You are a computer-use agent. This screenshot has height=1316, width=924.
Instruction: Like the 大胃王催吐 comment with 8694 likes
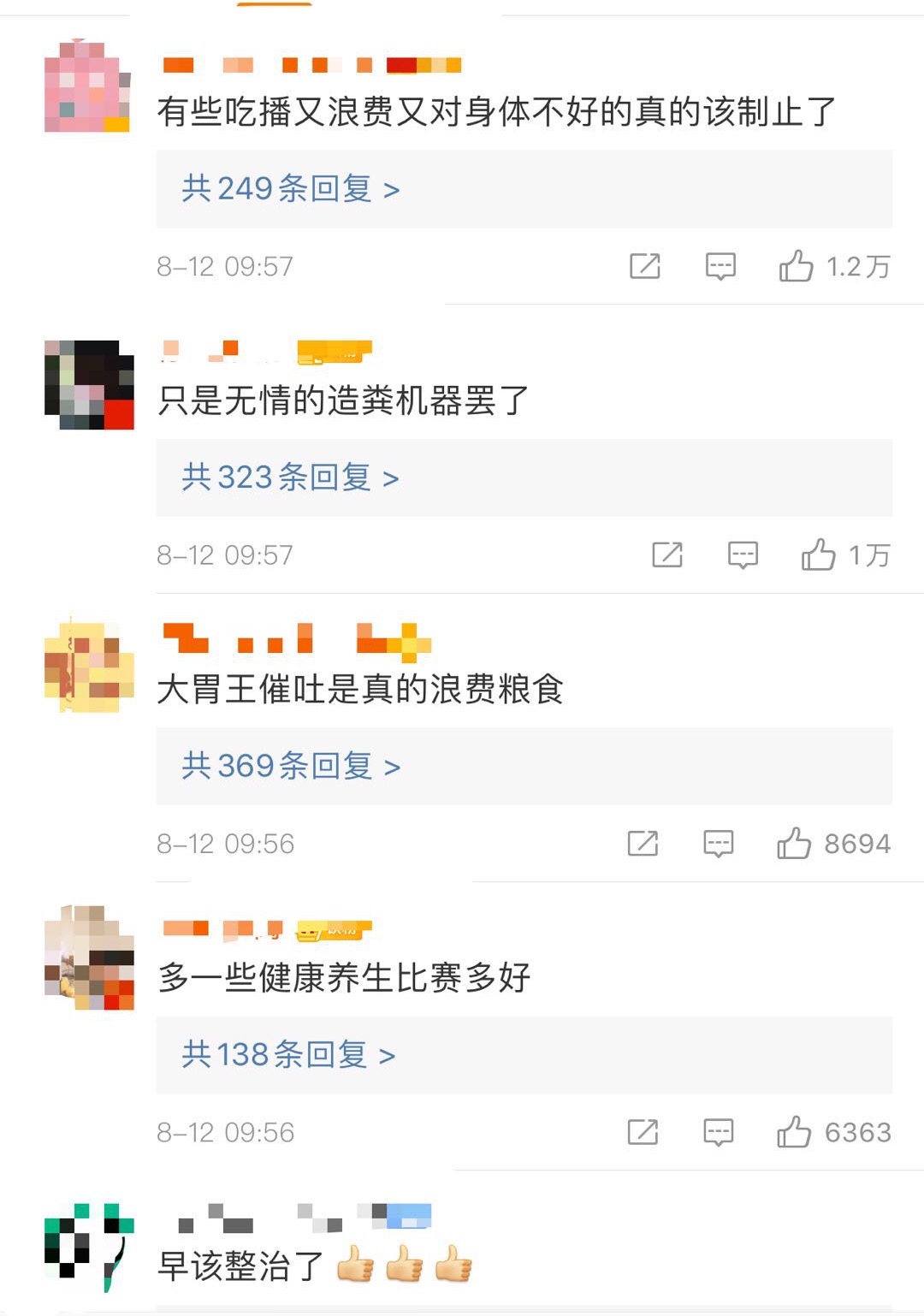click(793, 844)
